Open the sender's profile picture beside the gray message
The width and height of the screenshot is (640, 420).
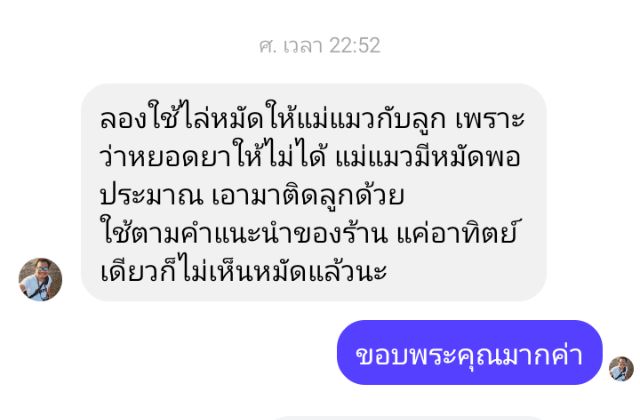point(40,279)
